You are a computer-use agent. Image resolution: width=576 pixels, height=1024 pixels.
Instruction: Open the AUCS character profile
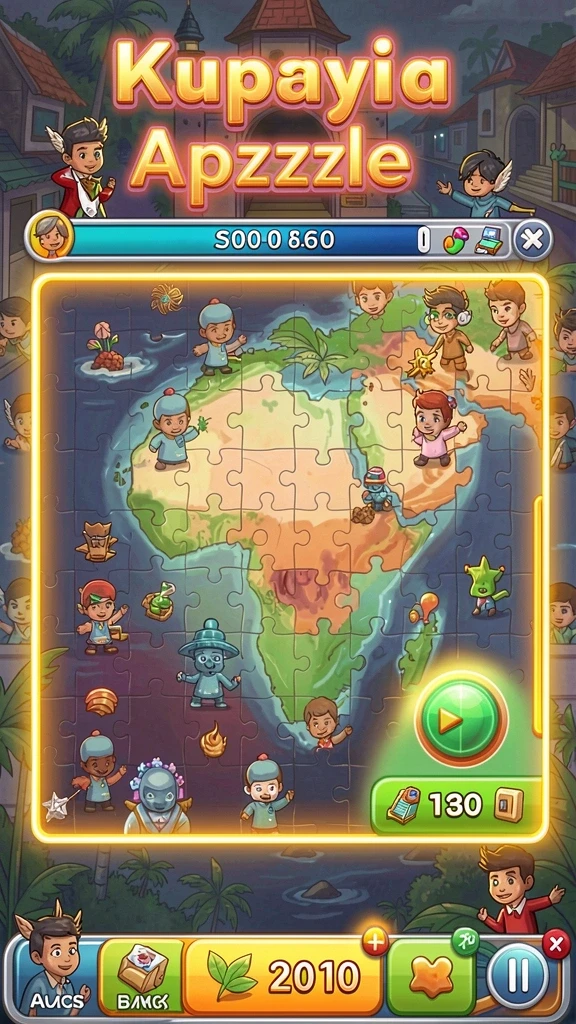54,970
